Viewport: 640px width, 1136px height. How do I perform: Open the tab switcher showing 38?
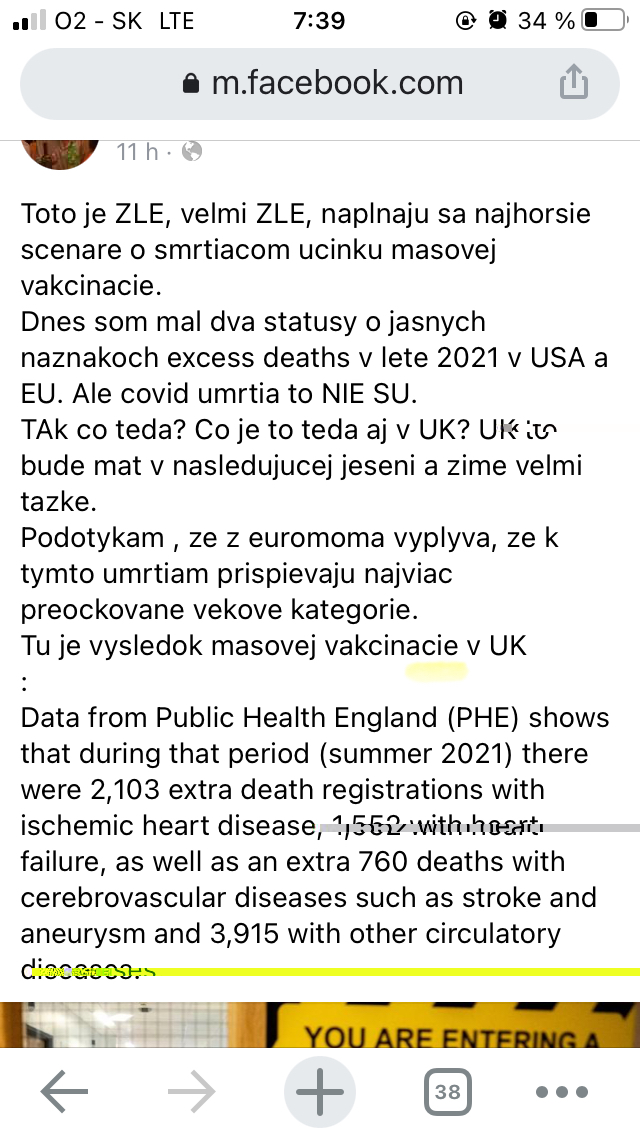point(447,1092)
